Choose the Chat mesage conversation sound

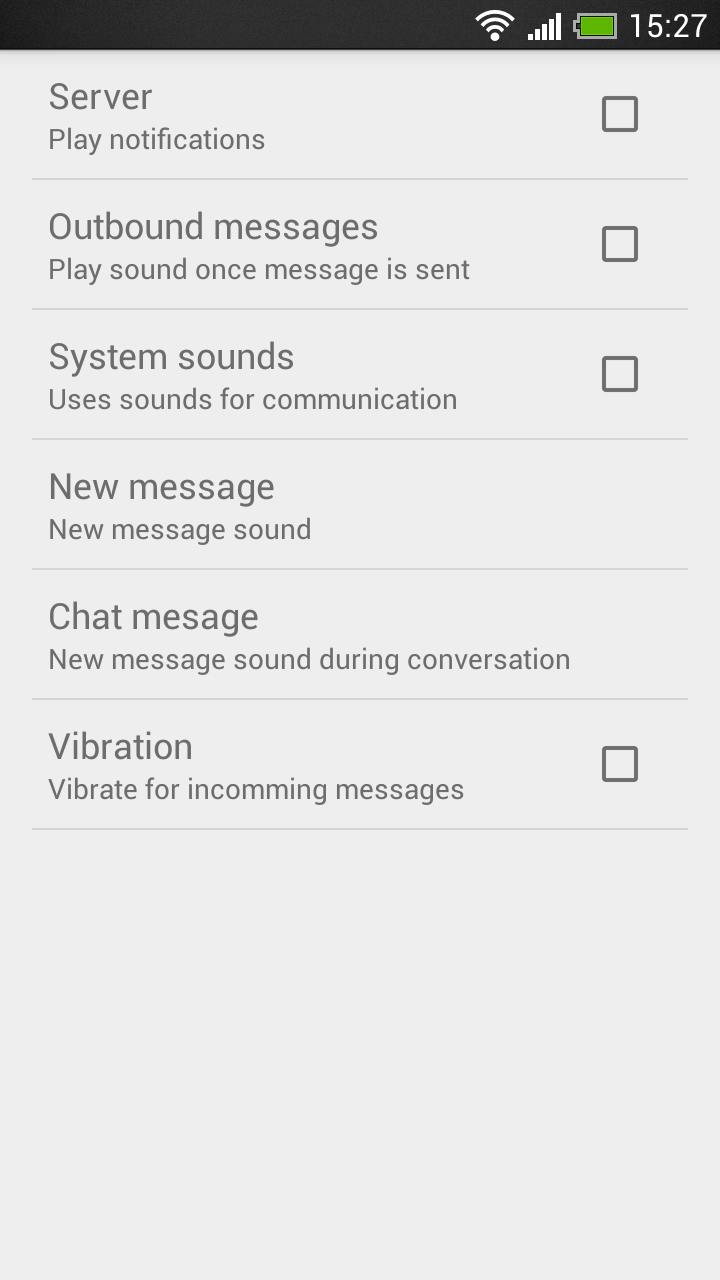coord(360,635)
